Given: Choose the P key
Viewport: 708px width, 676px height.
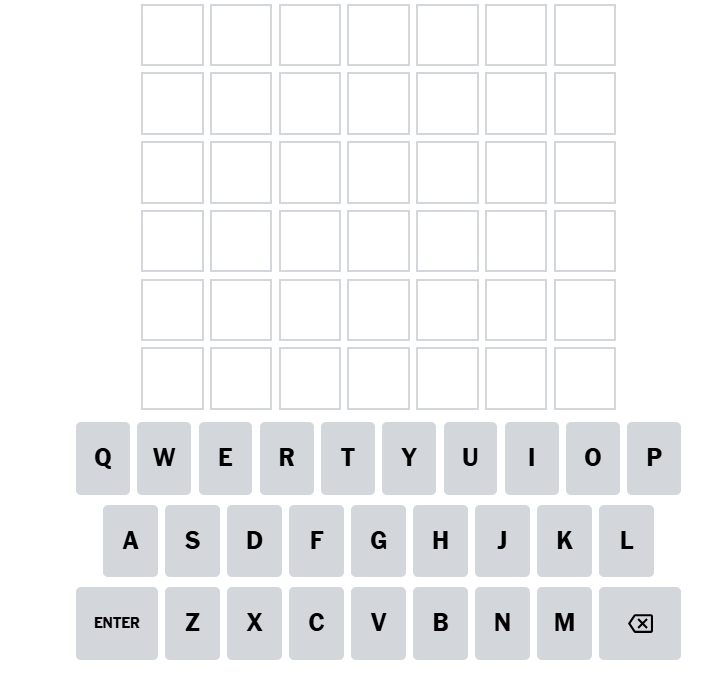Looking at the screenshot, I should (x=654, y=458).
